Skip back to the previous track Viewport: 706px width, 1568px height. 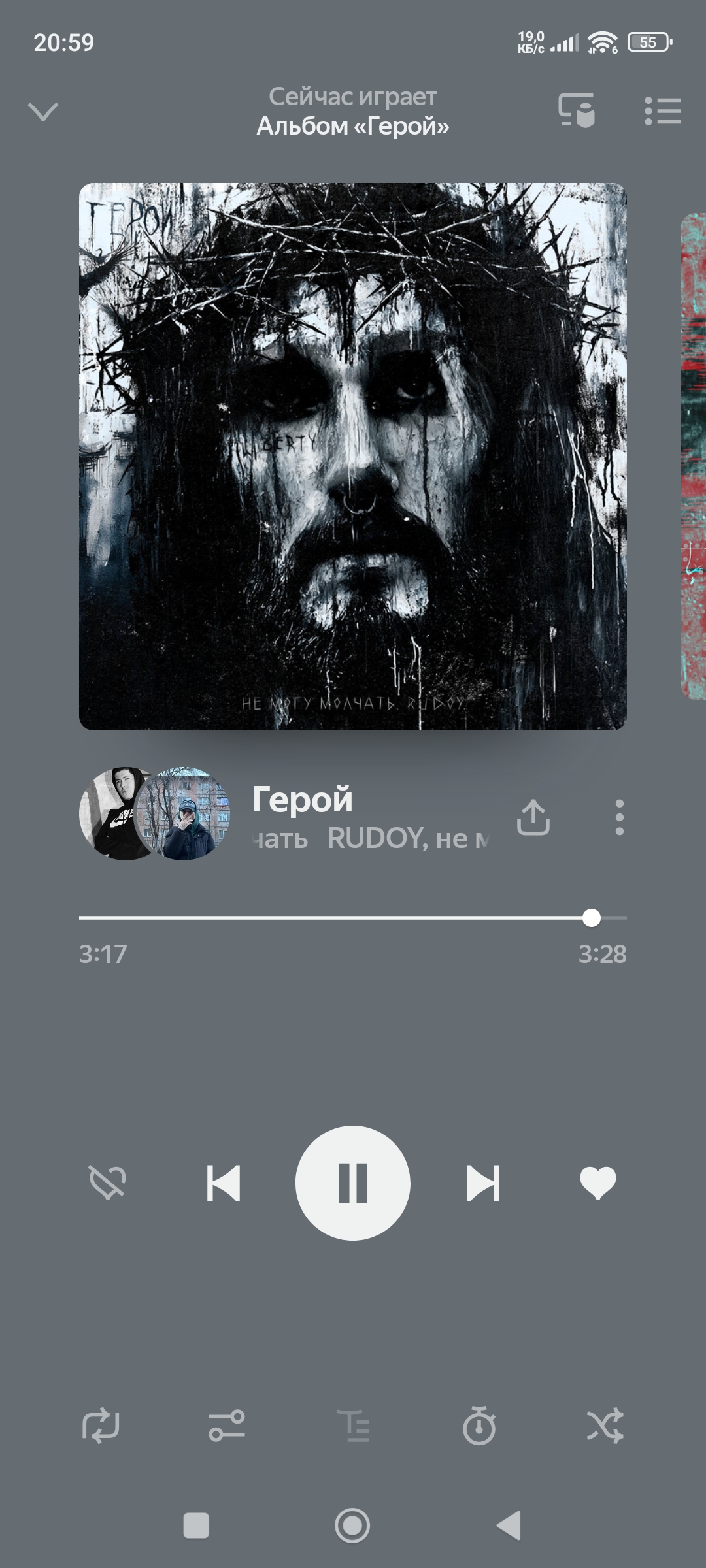click(x=224, y=1183)
